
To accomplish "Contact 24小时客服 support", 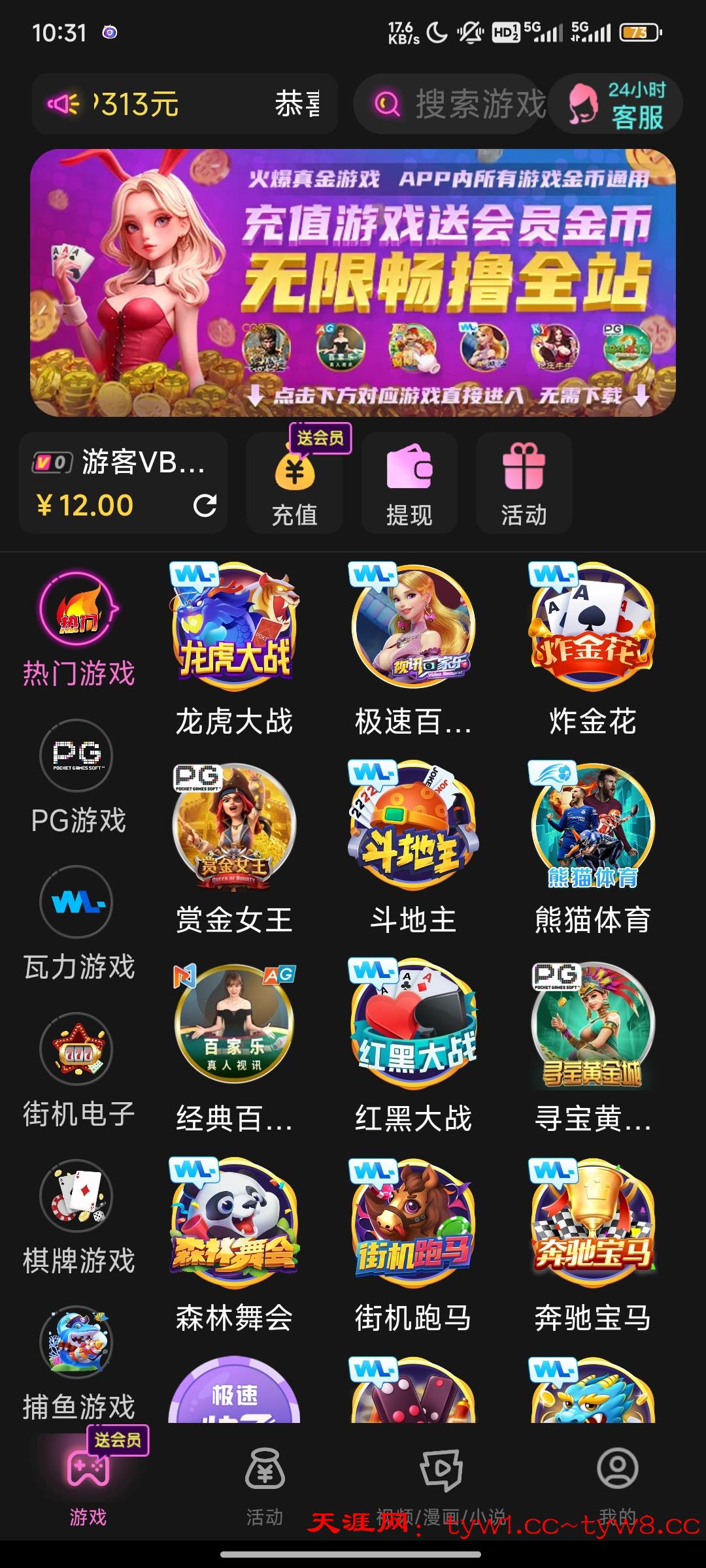I will point(616,105).
